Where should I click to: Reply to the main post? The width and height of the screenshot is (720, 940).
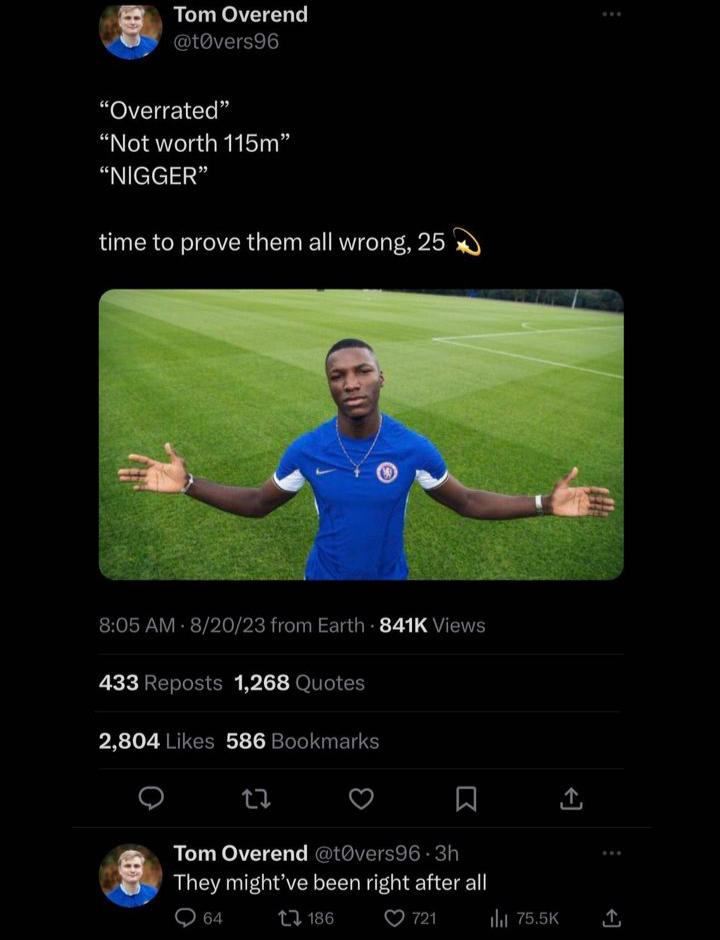click(151, 798)
